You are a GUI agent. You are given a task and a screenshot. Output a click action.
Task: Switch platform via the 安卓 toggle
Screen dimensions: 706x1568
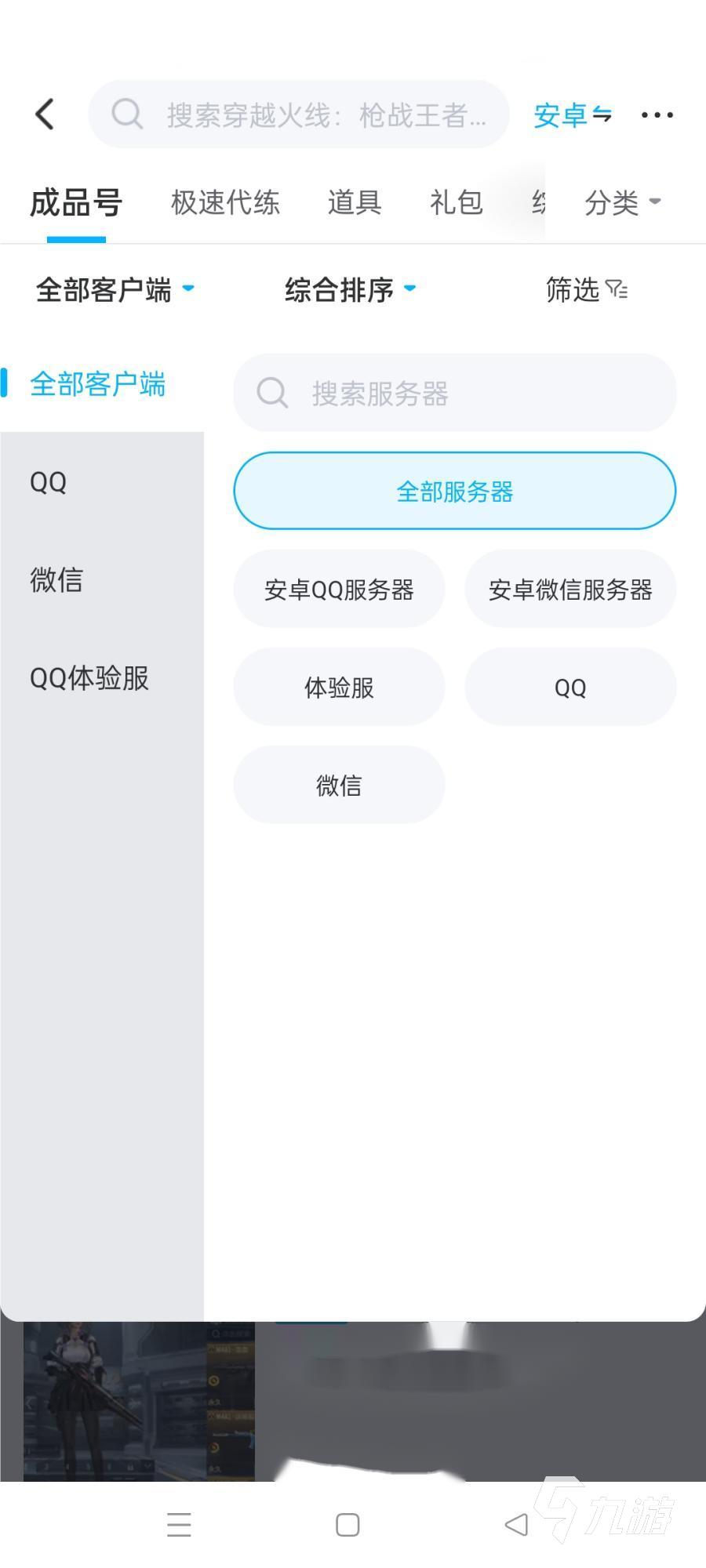click(x=571, y=115)
